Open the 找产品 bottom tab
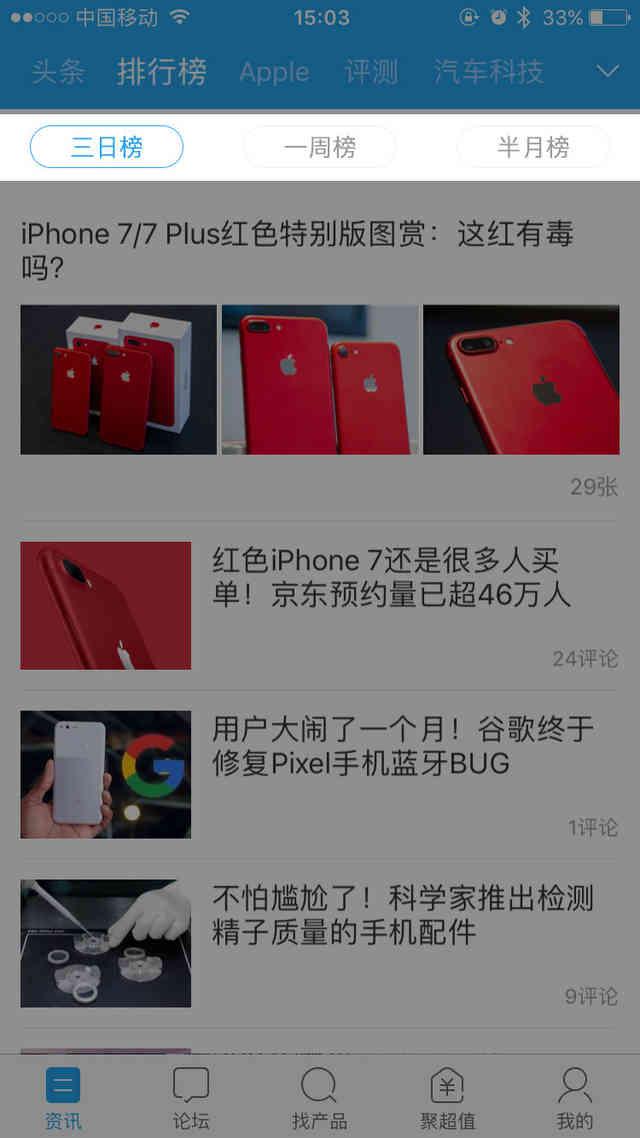Screen dimensions: 640x1138 (319, 1097)
